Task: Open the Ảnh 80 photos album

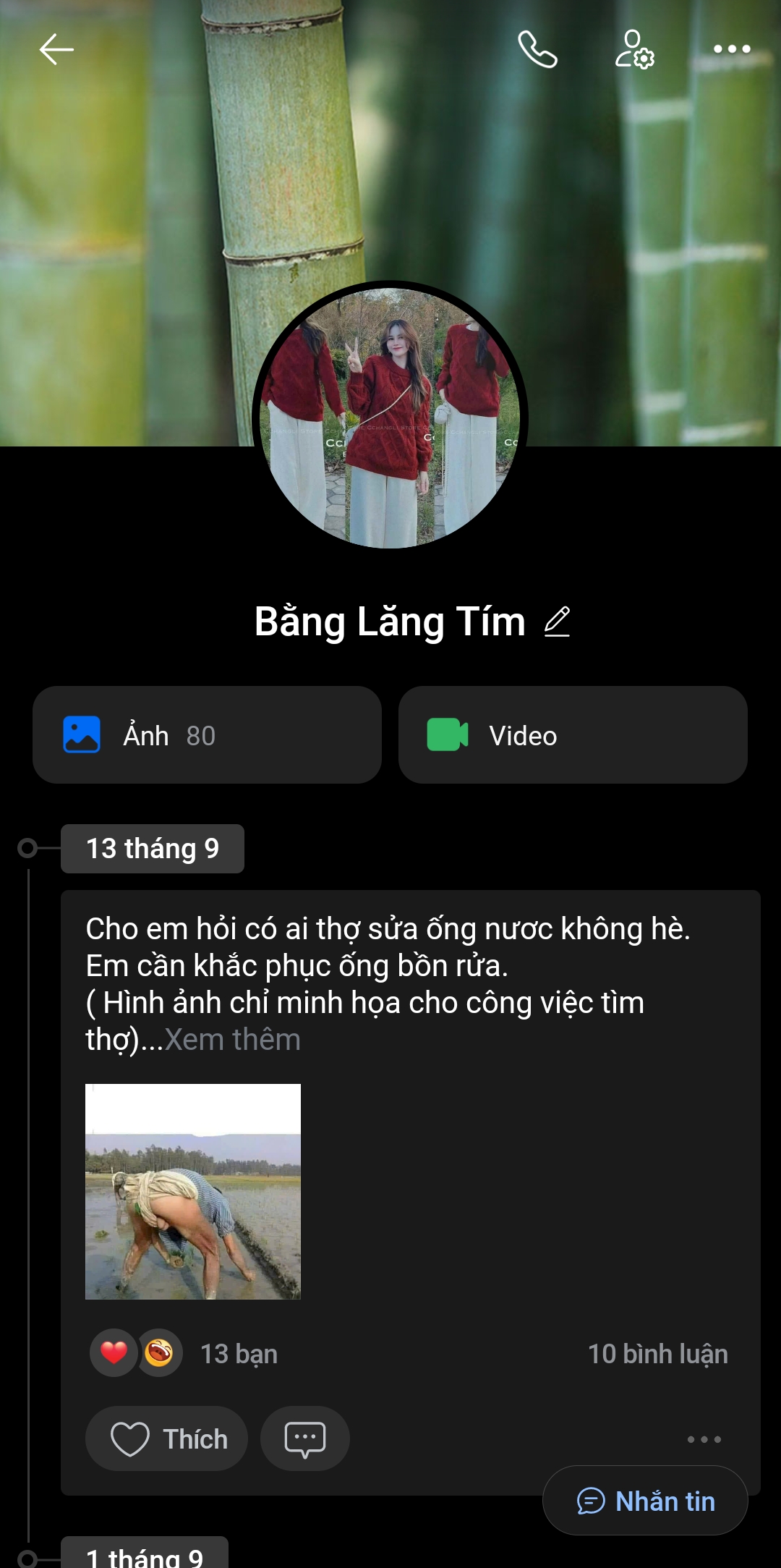Action: point(207,735)
